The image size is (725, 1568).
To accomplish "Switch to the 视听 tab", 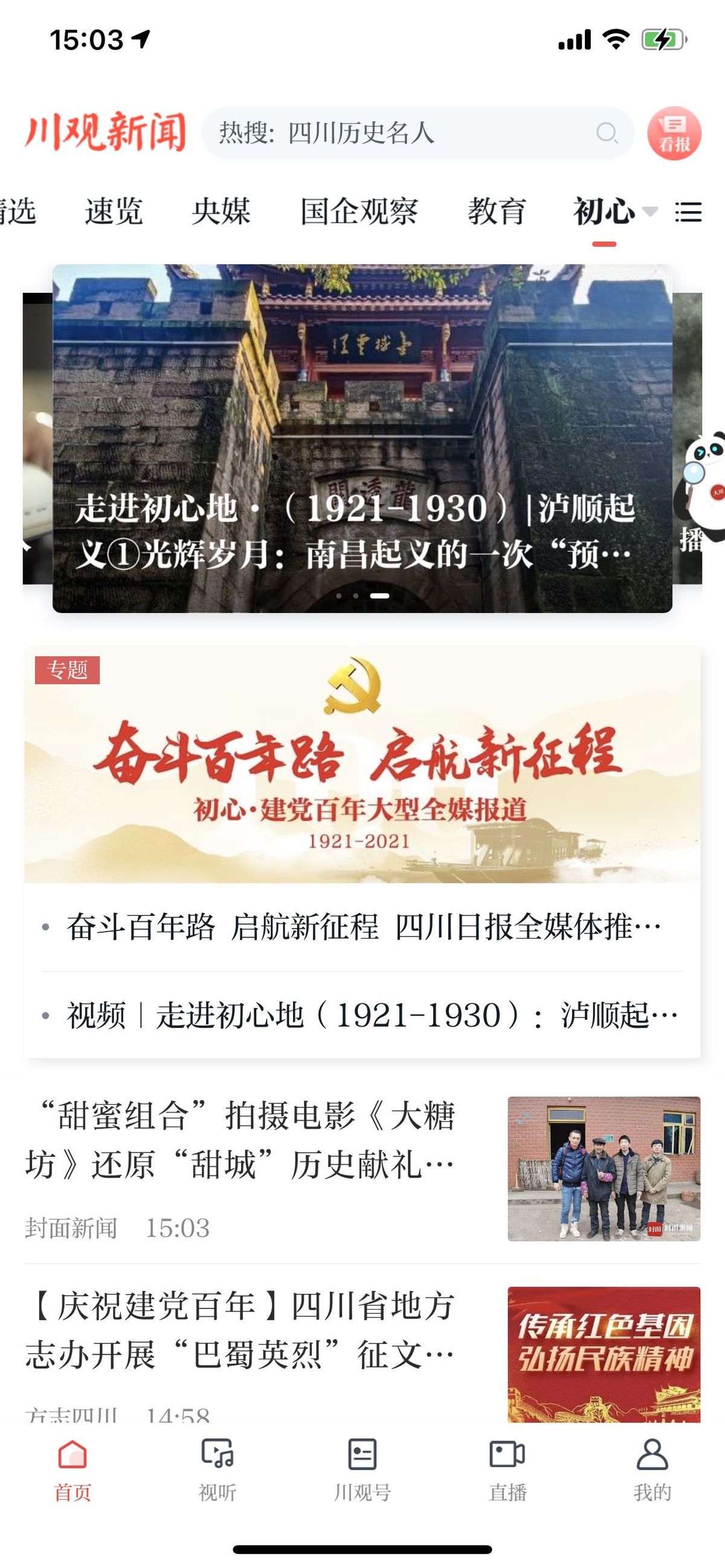I will [x=217, y=1470].
